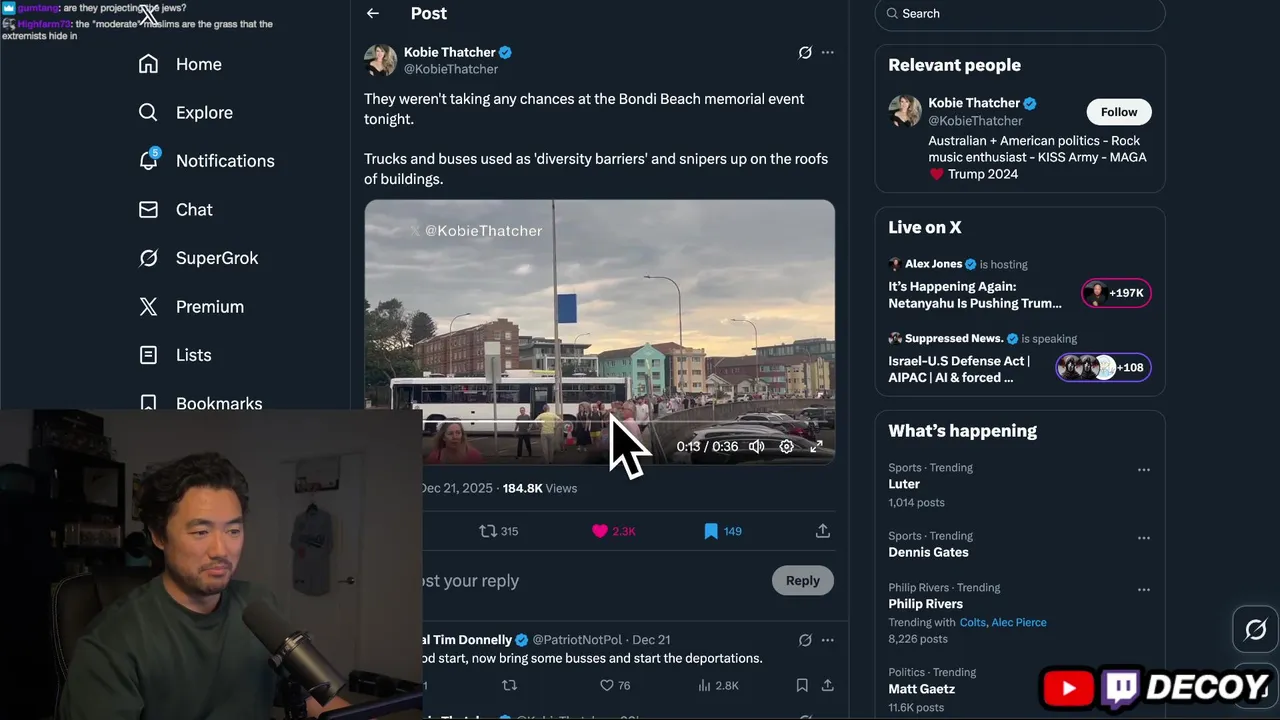Mute the video's sound
The image size is (1280, 720).
click(x=757, y=447)
